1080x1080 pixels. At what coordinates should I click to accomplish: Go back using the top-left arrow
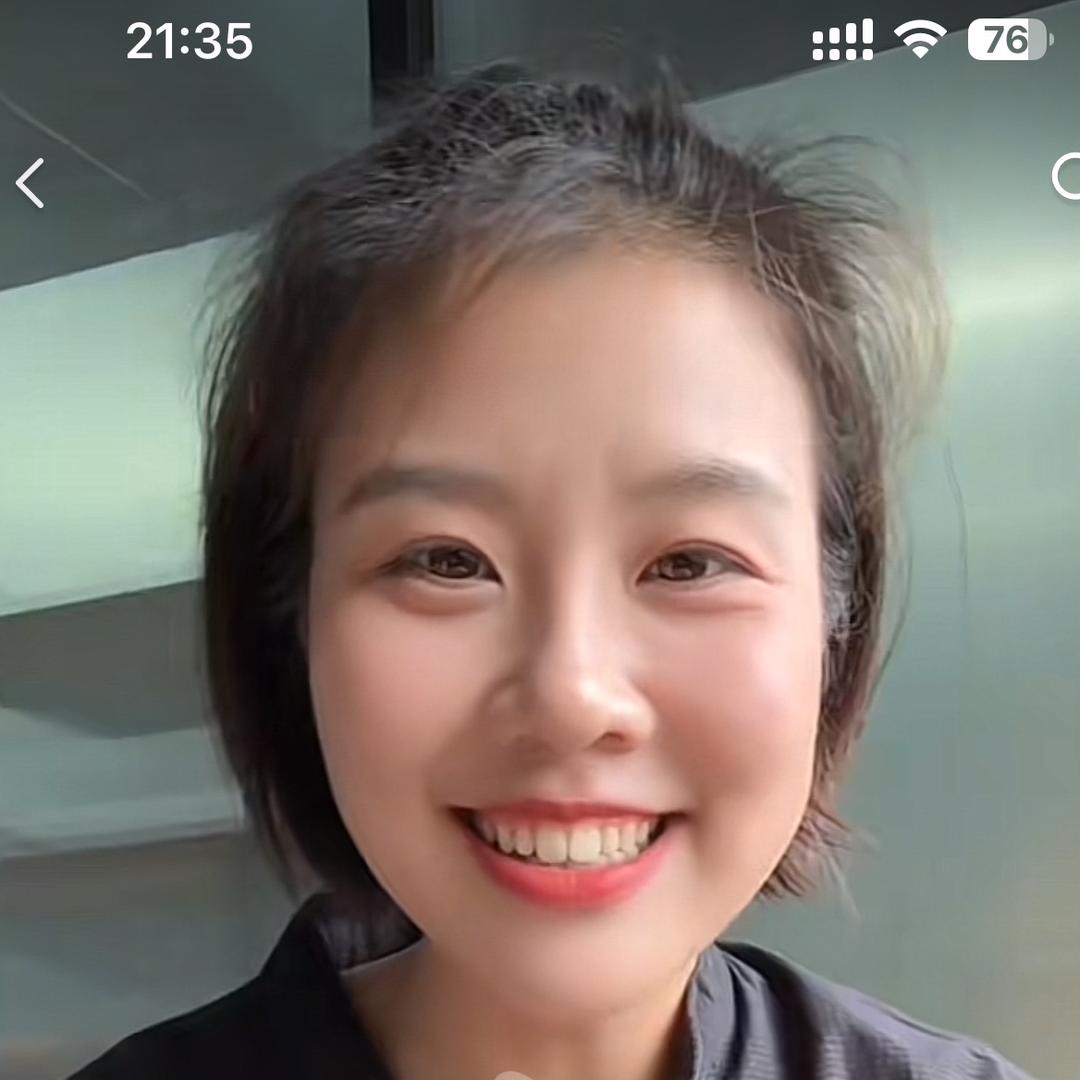click(31, 184)
